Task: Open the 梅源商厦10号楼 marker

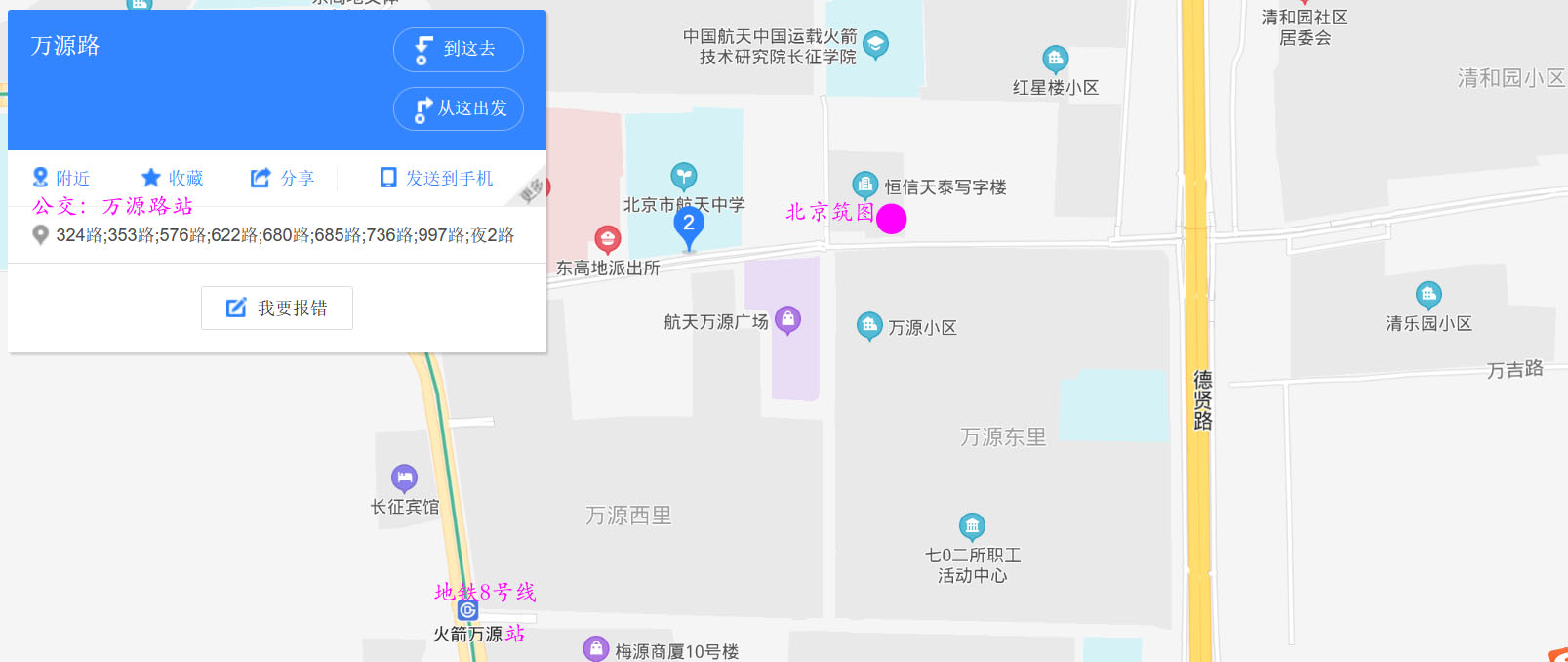Action: [595, 648]
